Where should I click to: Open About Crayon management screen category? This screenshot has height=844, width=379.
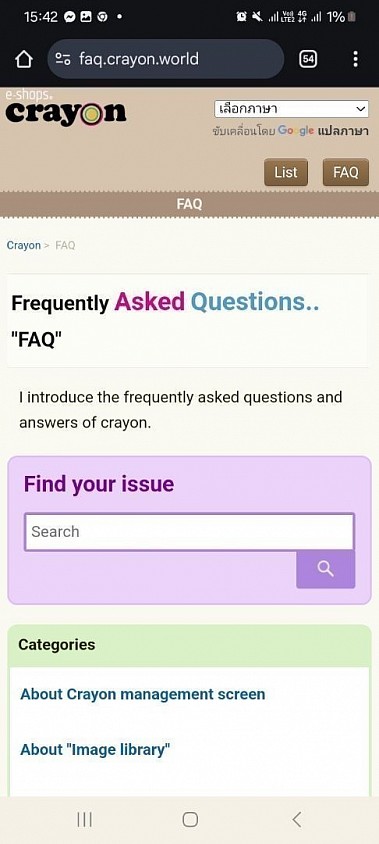click(x=143, y=694)
